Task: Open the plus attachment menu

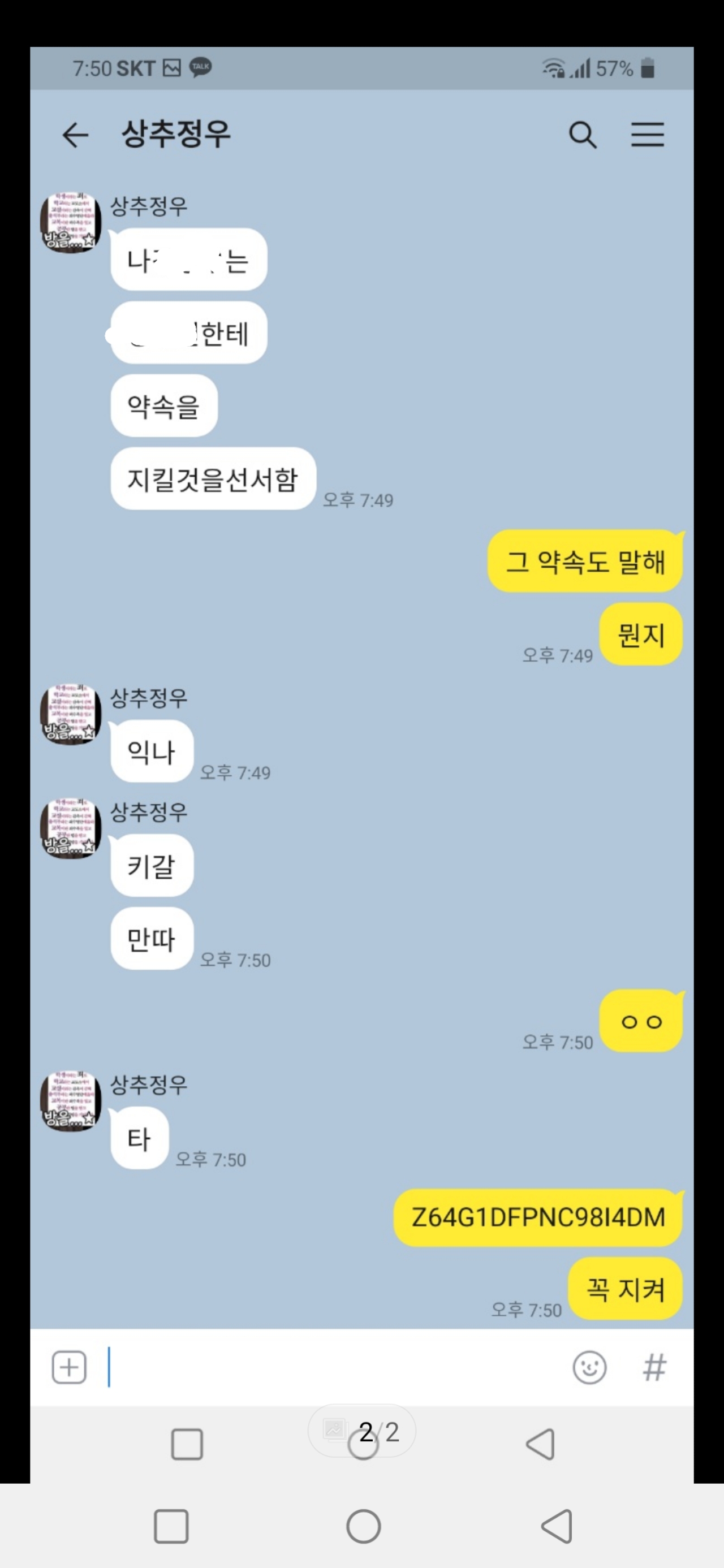Action: tap(69, 1367)
